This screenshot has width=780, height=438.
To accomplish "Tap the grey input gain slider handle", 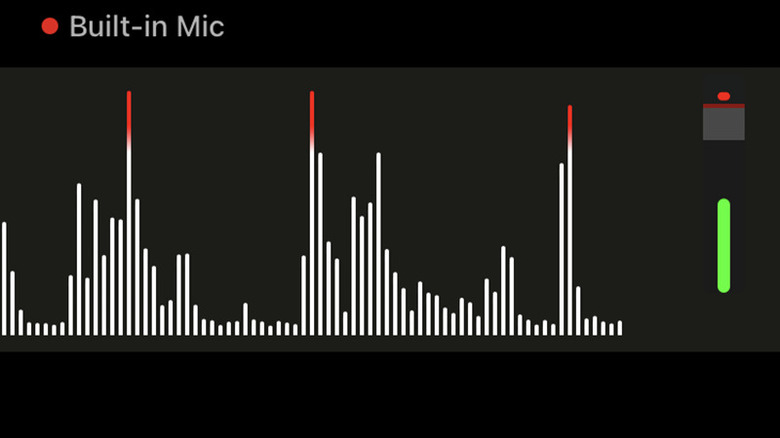I will (x=723, y=122).
